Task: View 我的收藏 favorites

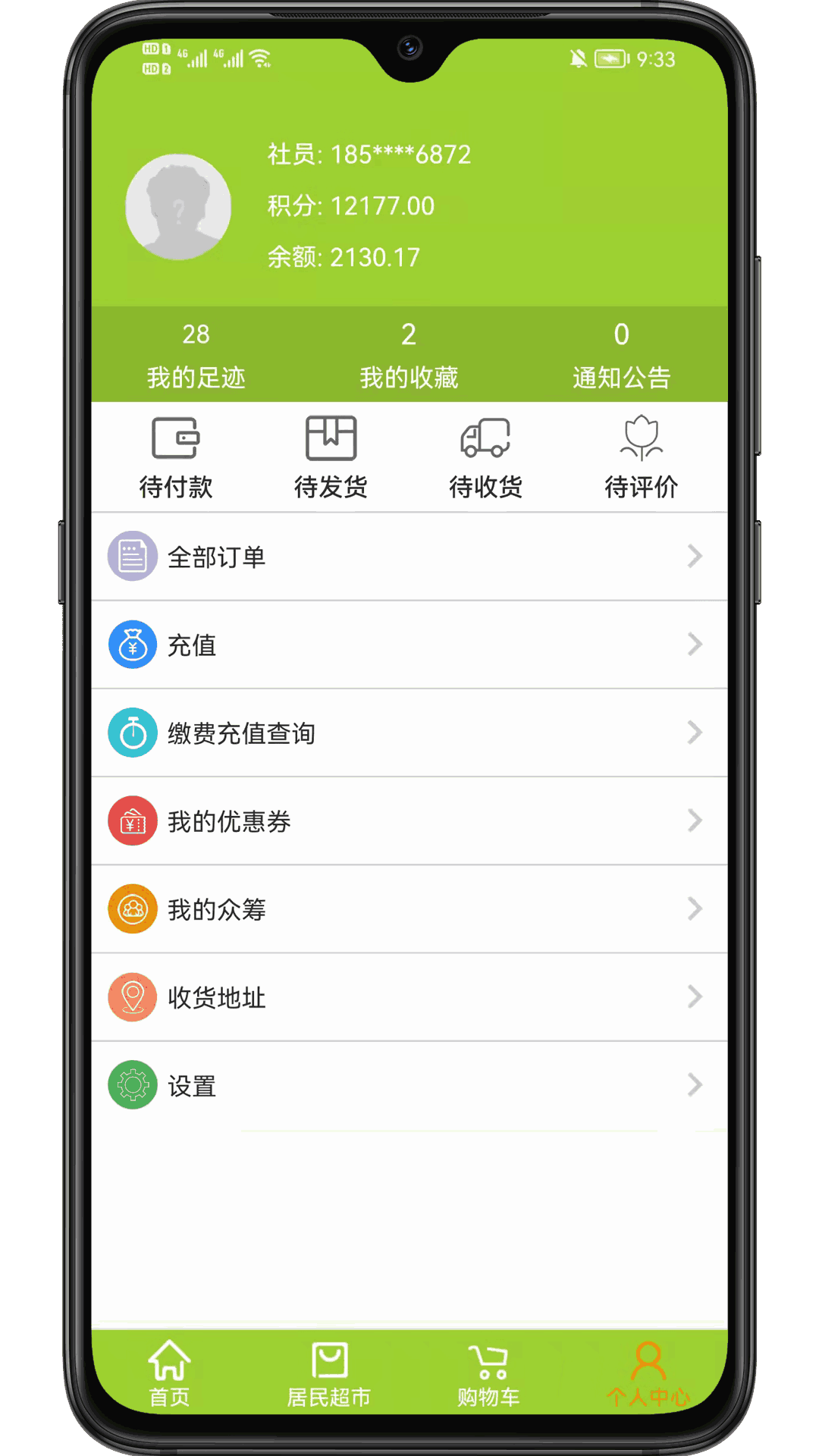Action: click(409, 355)
